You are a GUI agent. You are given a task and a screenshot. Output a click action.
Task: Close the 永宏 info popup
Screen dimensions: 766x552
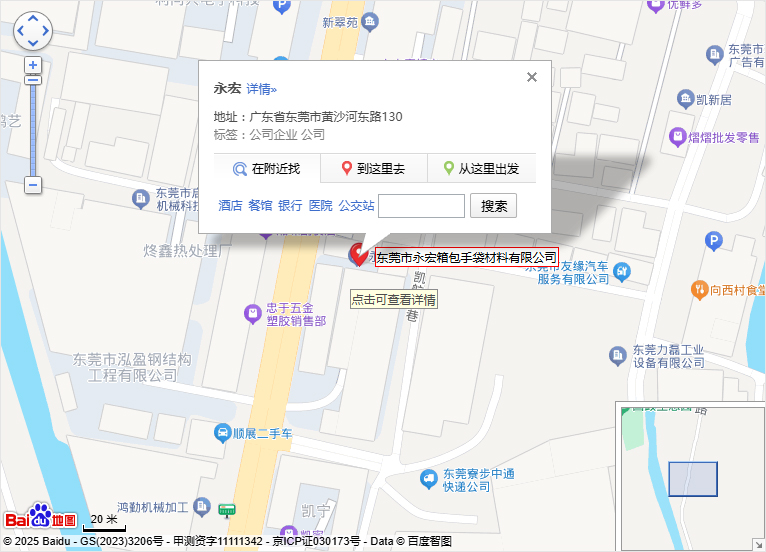click(532, 77)
